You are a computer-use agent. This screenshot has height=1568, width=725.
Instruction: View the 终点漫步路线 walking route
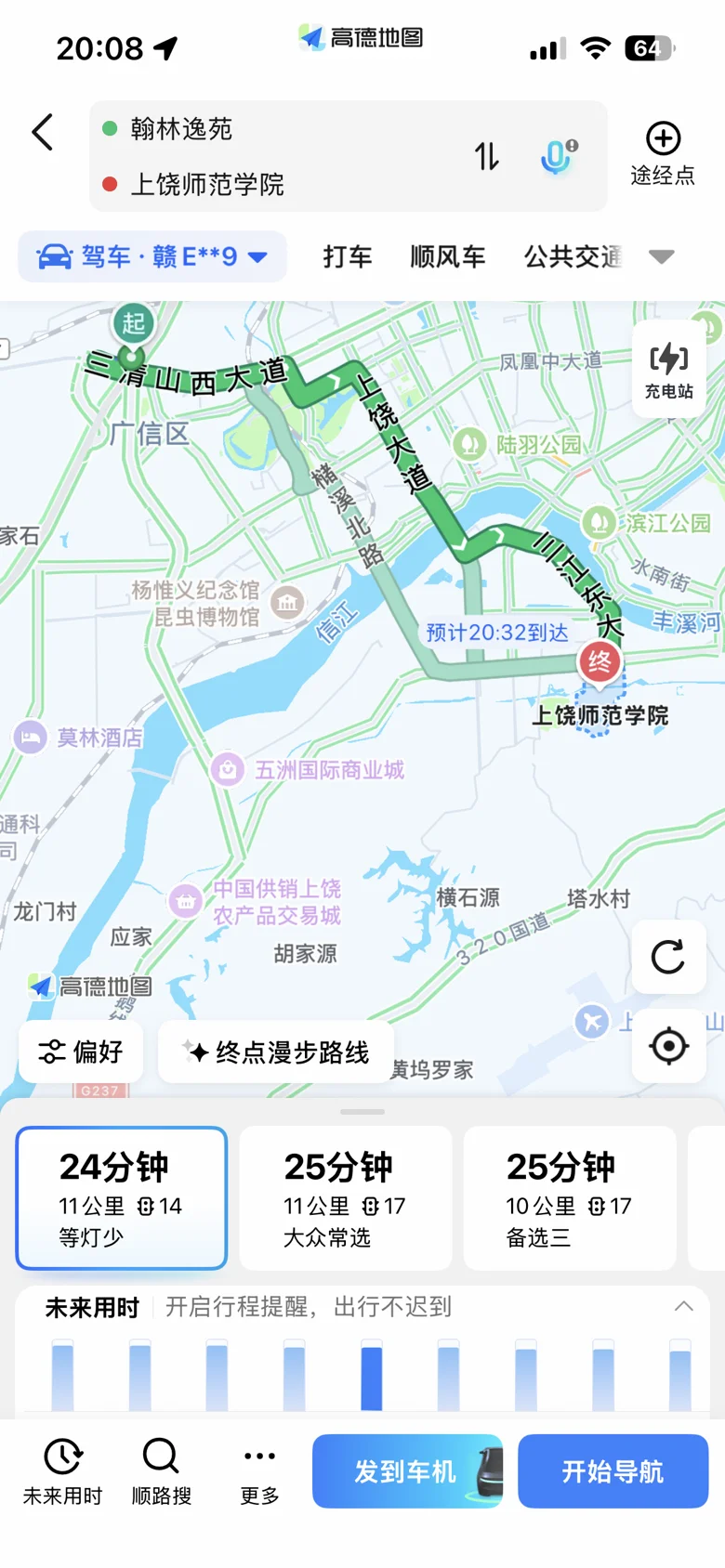point(276,1052)
